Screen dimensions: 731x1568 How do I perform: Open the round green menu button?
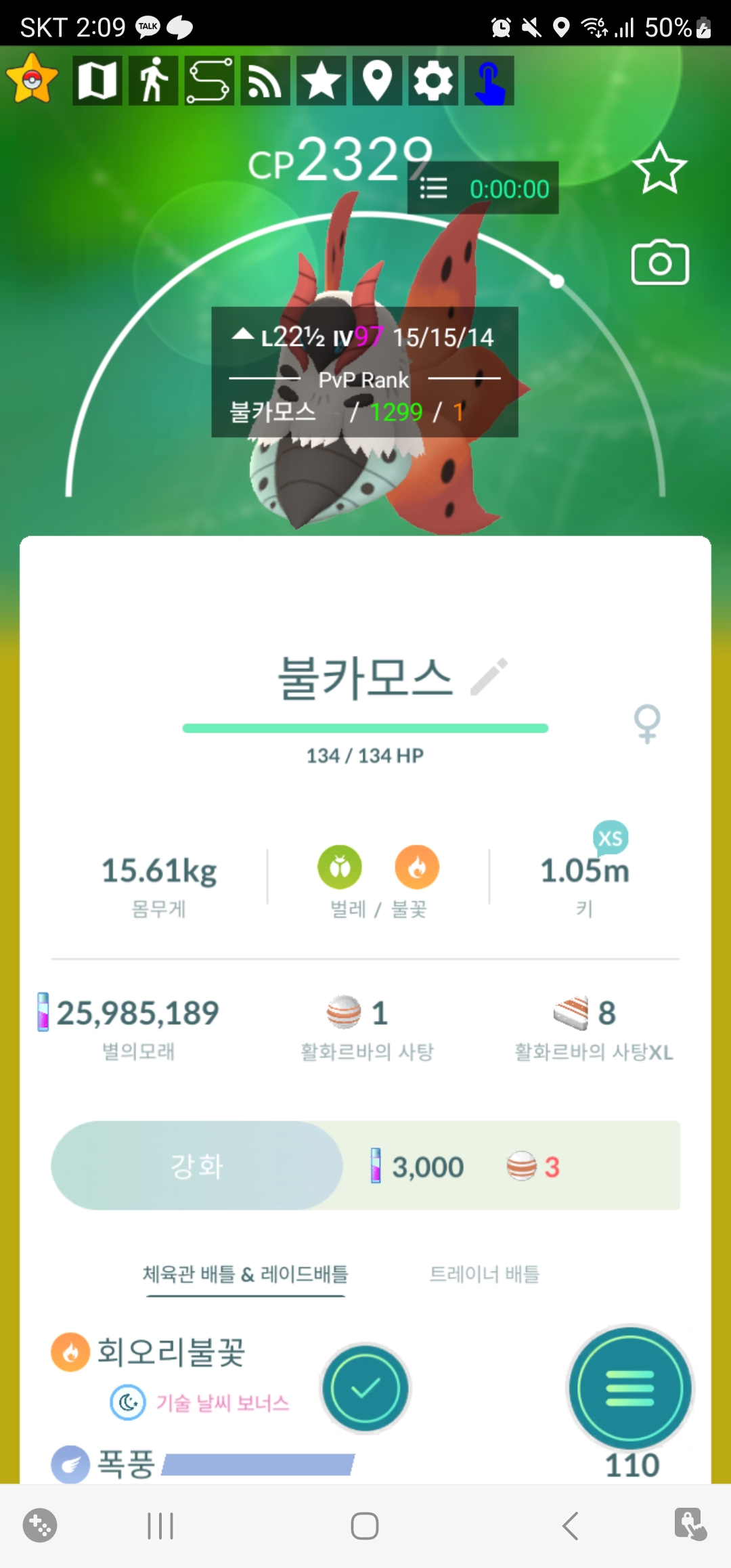pyautogui.click(x=630, y=1388)
